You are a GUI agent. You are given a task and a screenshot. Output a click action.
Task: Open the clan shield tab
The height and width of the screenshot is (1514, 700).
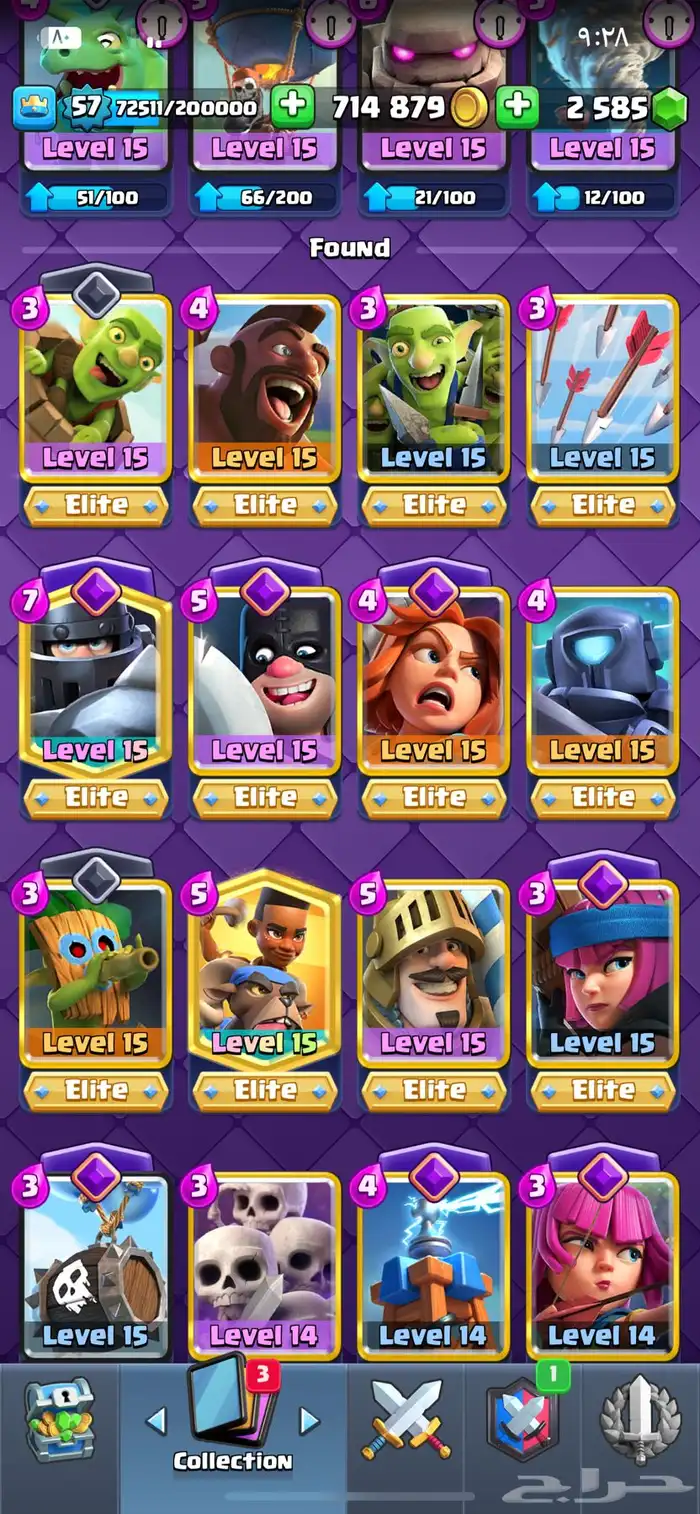click(x=520, y=1420)
